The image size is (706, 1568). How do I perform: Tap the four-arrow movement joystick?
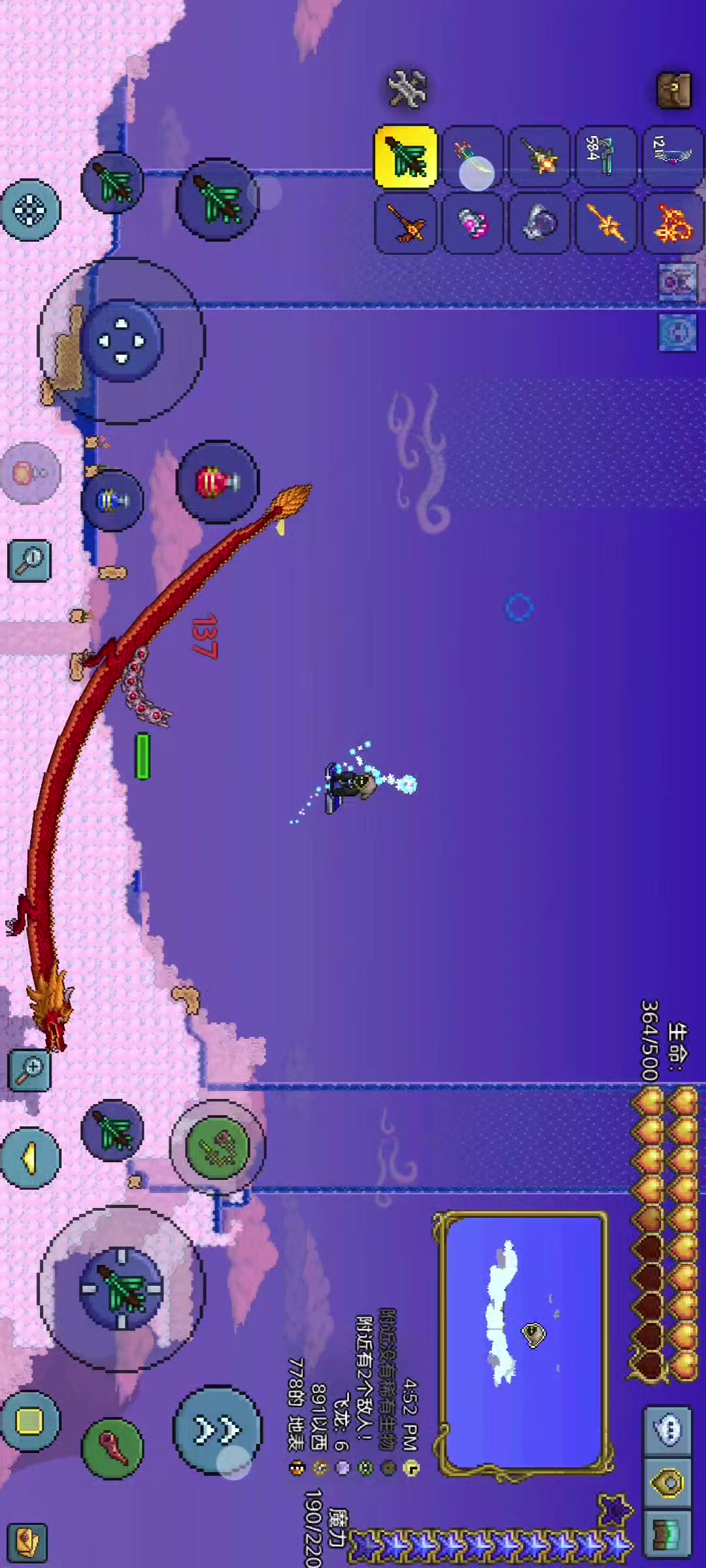tap(122, 340)
